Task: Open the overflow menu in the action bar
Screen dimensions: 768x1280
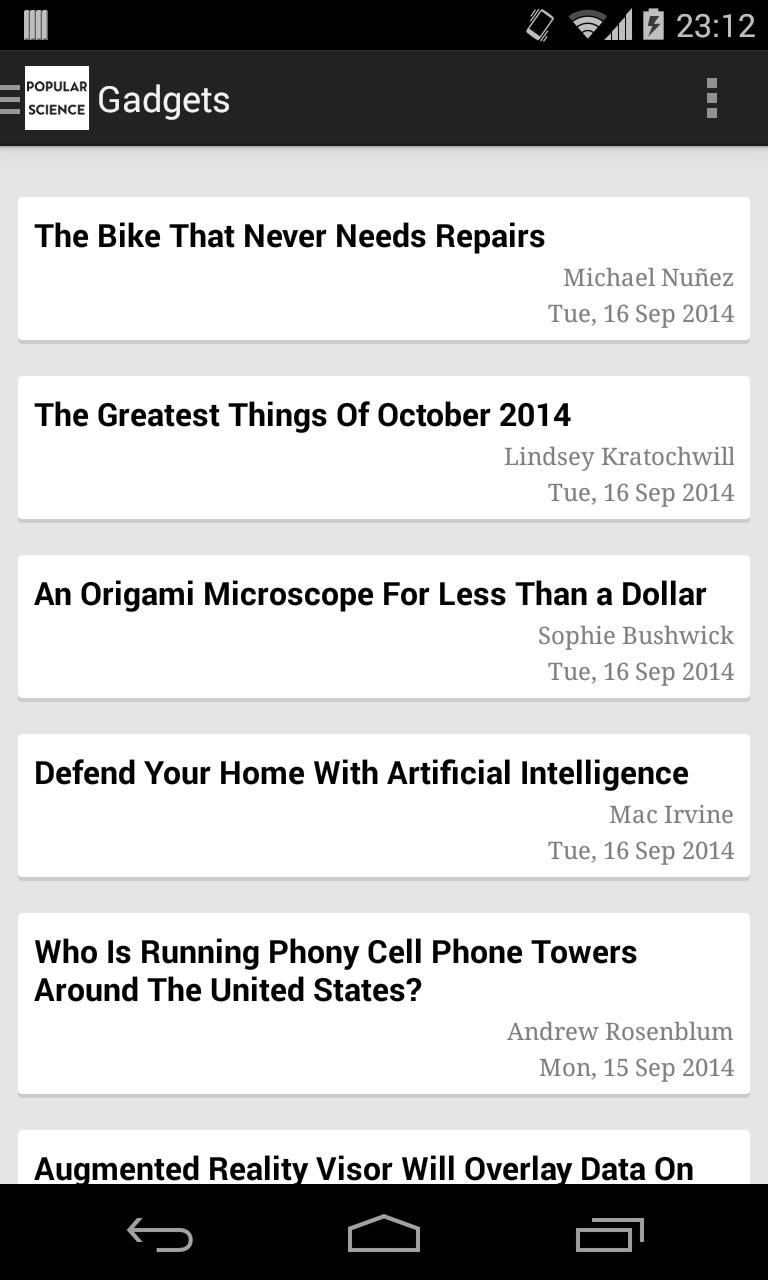Action: pos(711,98)
